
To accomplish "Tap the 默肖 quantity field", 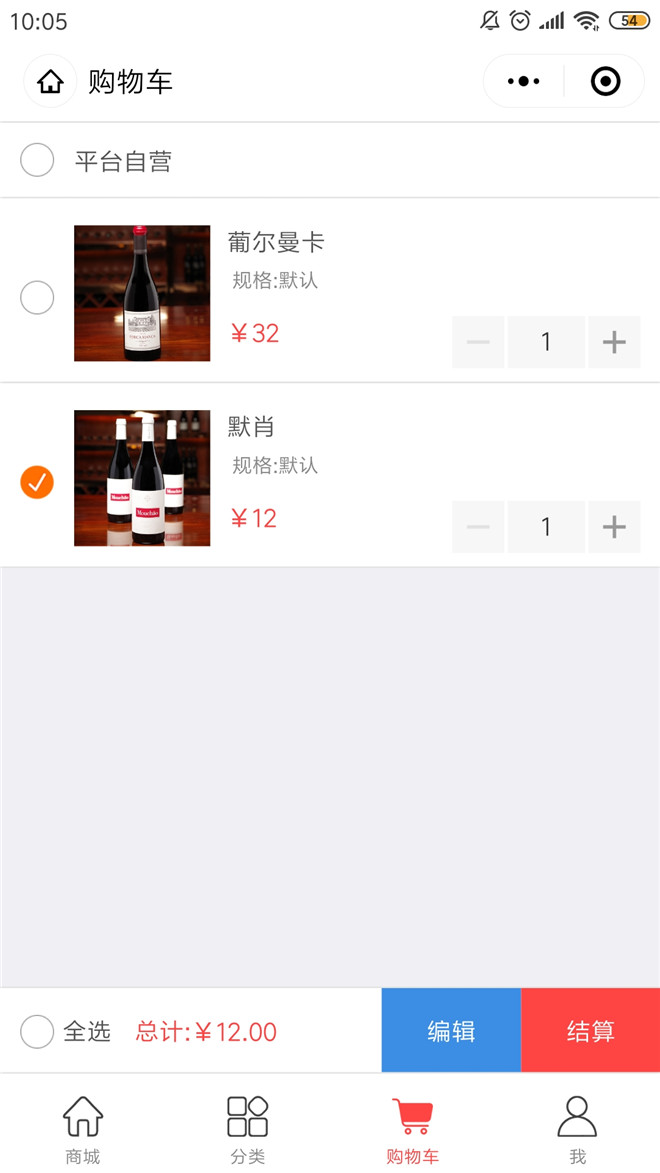I will coord(546,527).
